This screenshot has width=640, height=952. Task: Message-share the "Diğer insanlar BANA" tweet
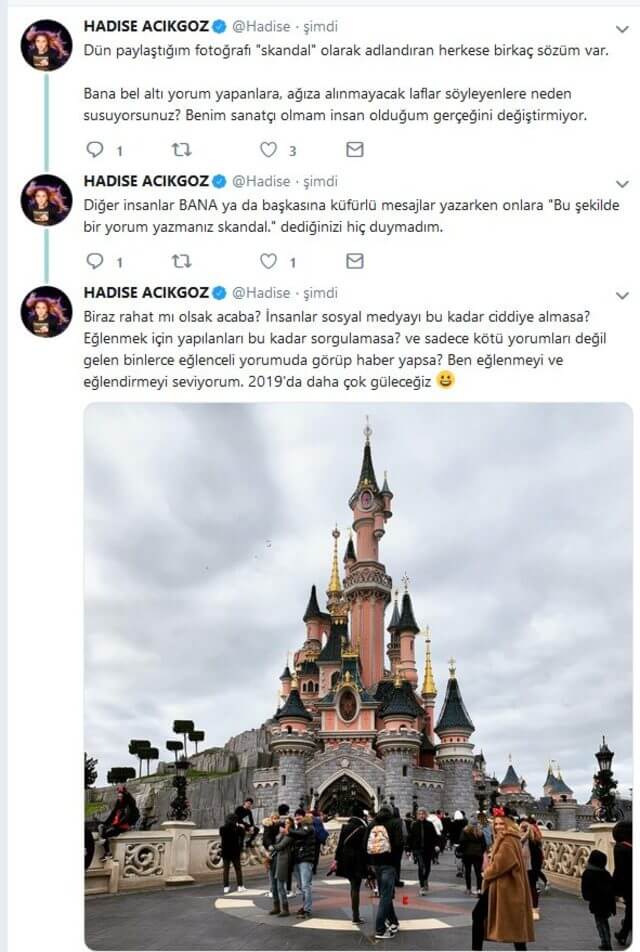[354, 262]
